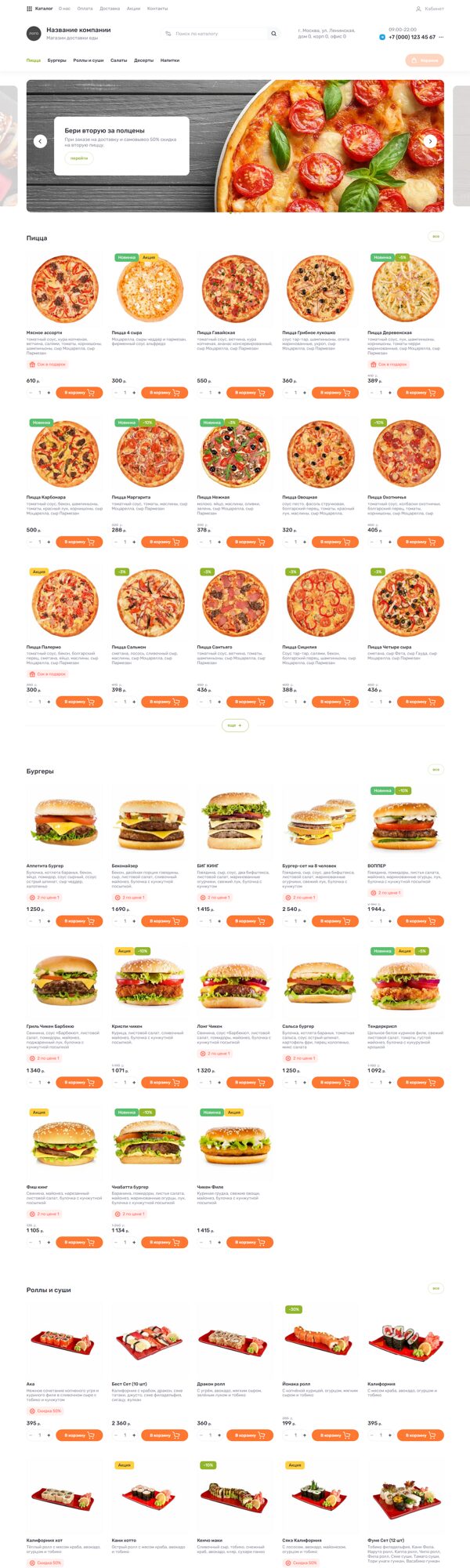Increase quantity of Пицца 4 сыра

[x=134, y=393]
